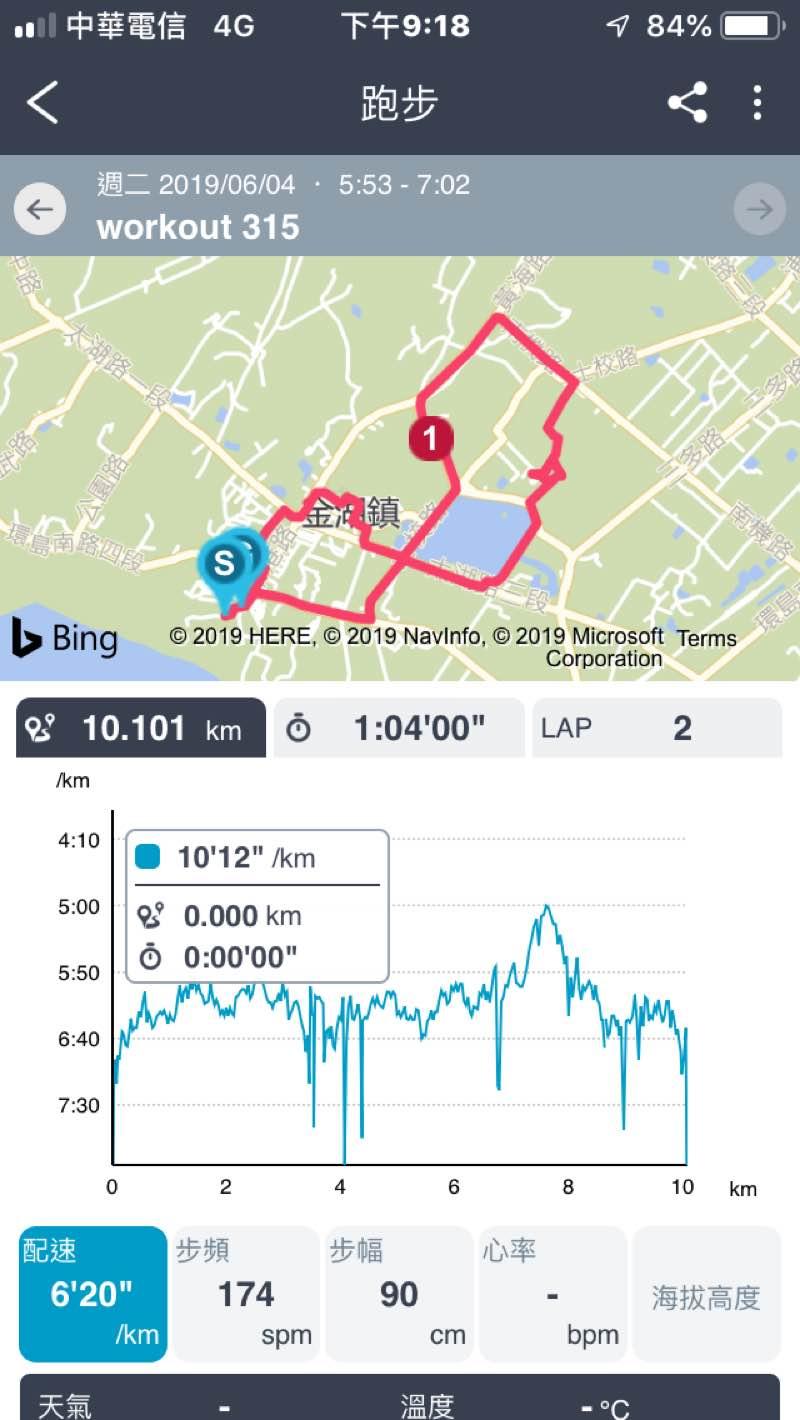Open the three-dot overflow menu
Viewport: 800px width, 1420px height.
pyautogui.click(x=757, y=103)
